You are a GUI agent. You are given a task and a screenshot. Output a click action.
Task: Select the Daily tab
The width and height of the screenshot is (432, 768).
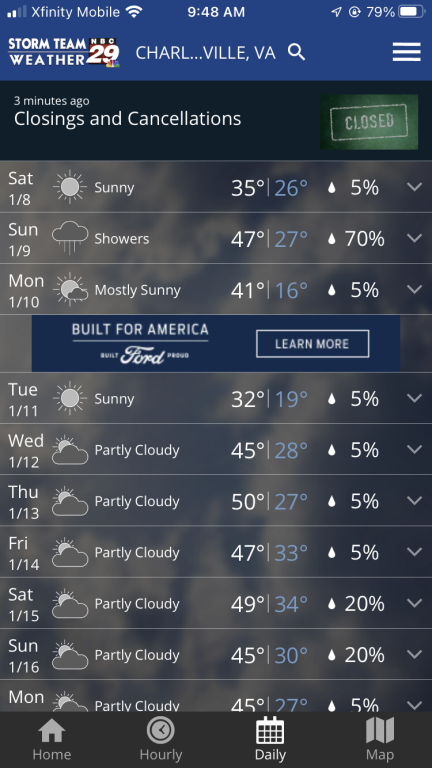270,740
